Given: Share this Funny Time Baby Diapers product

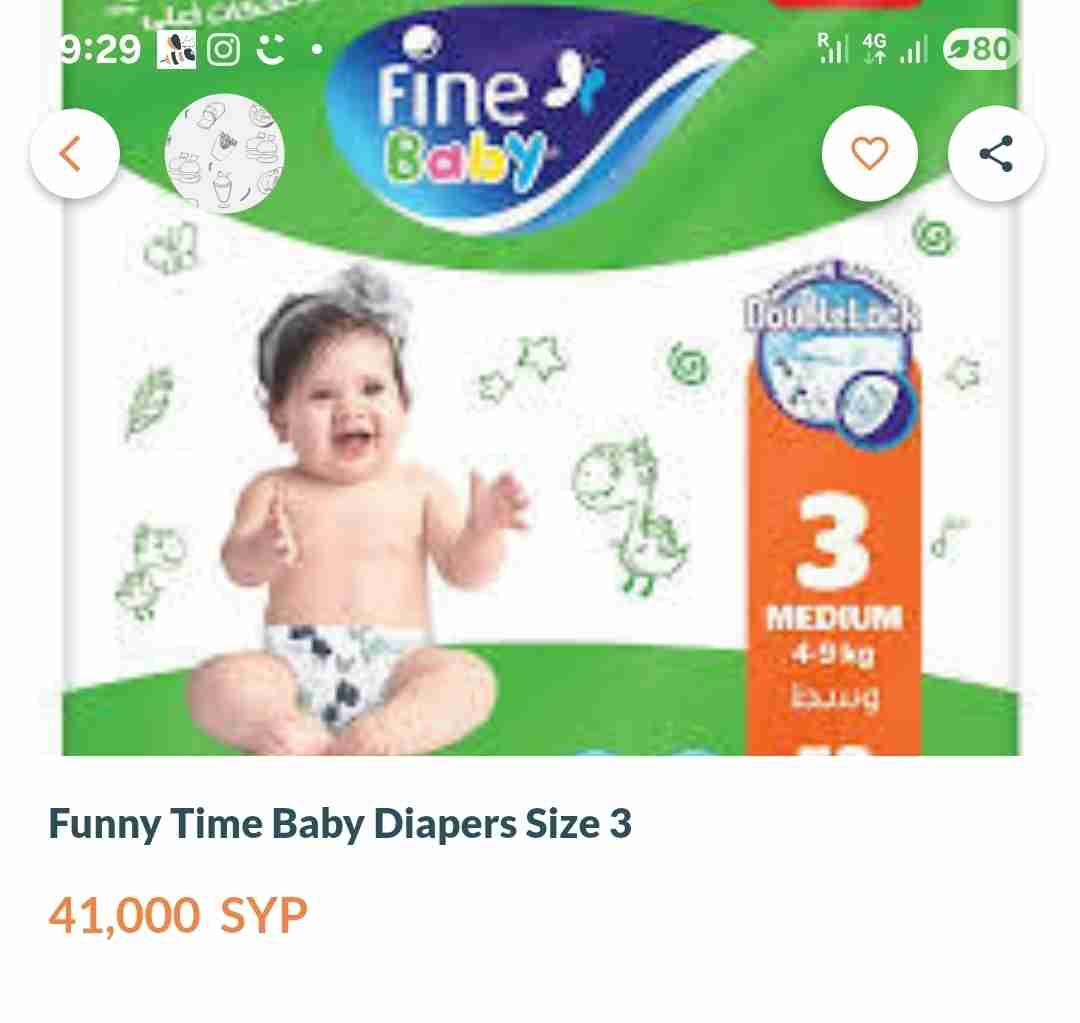Looking at the screenshot, I should tap(996, 154).
